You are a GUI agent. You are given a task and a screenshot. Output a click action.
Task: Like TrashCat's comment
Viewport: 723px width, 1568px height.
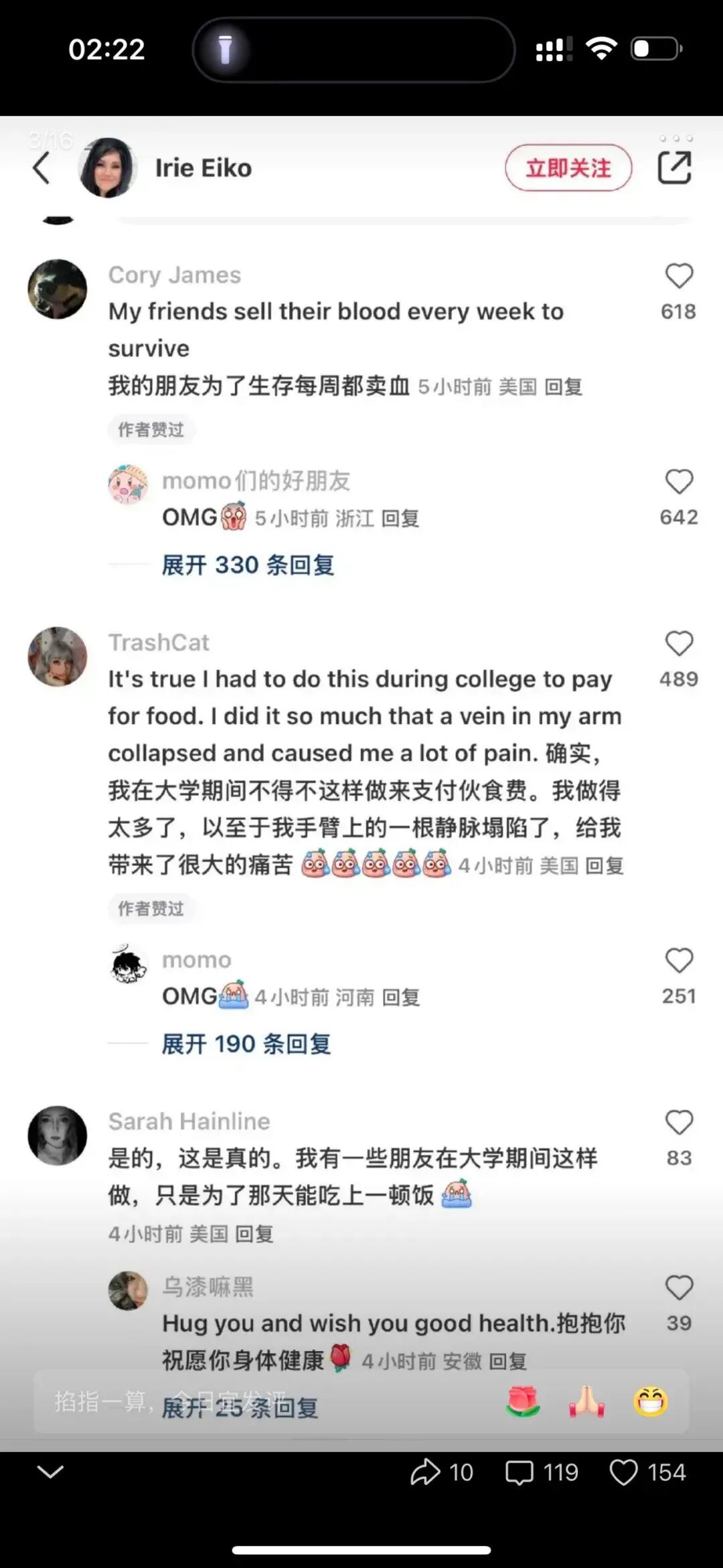[678, 644]
